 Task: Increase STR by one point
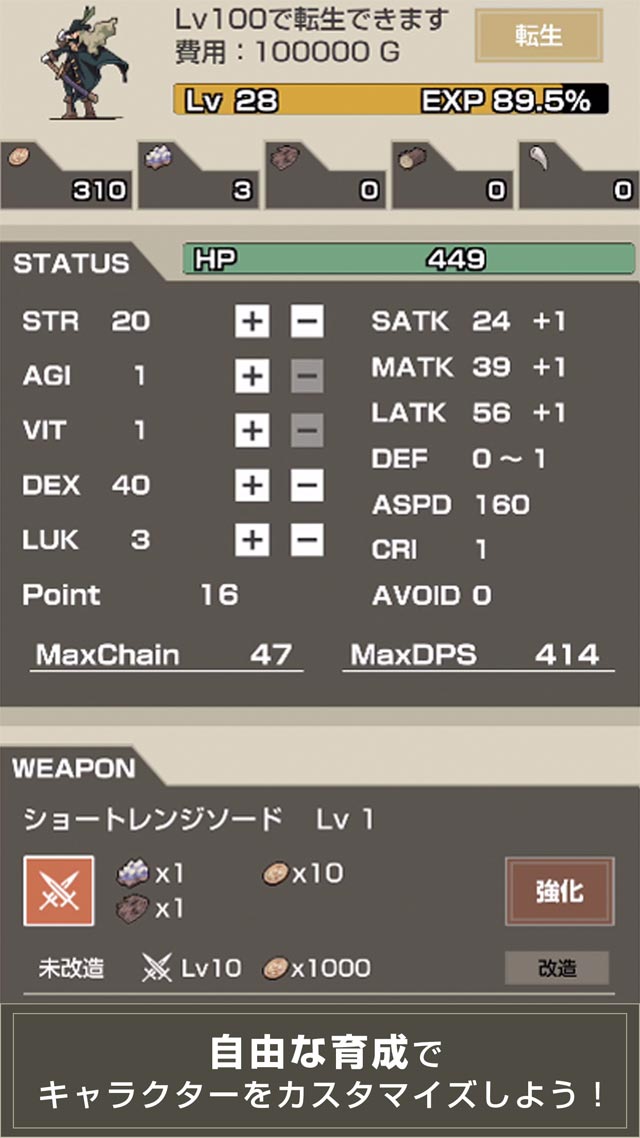252,321
